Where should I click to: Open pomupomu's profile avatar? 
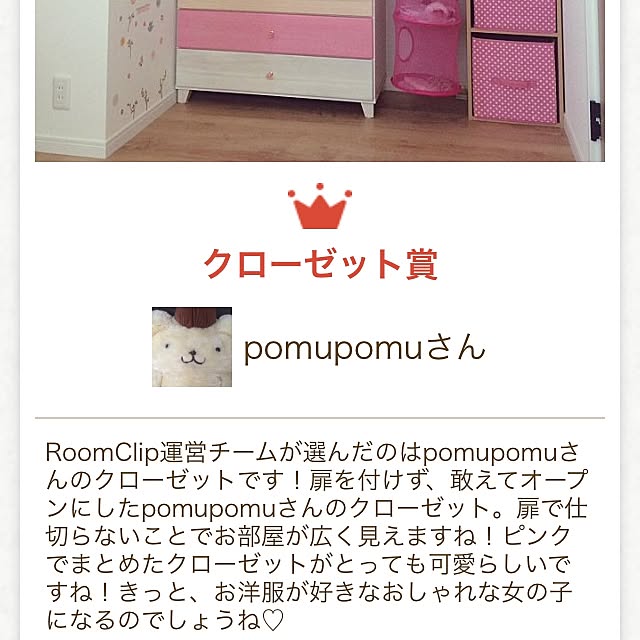[192, 347]
